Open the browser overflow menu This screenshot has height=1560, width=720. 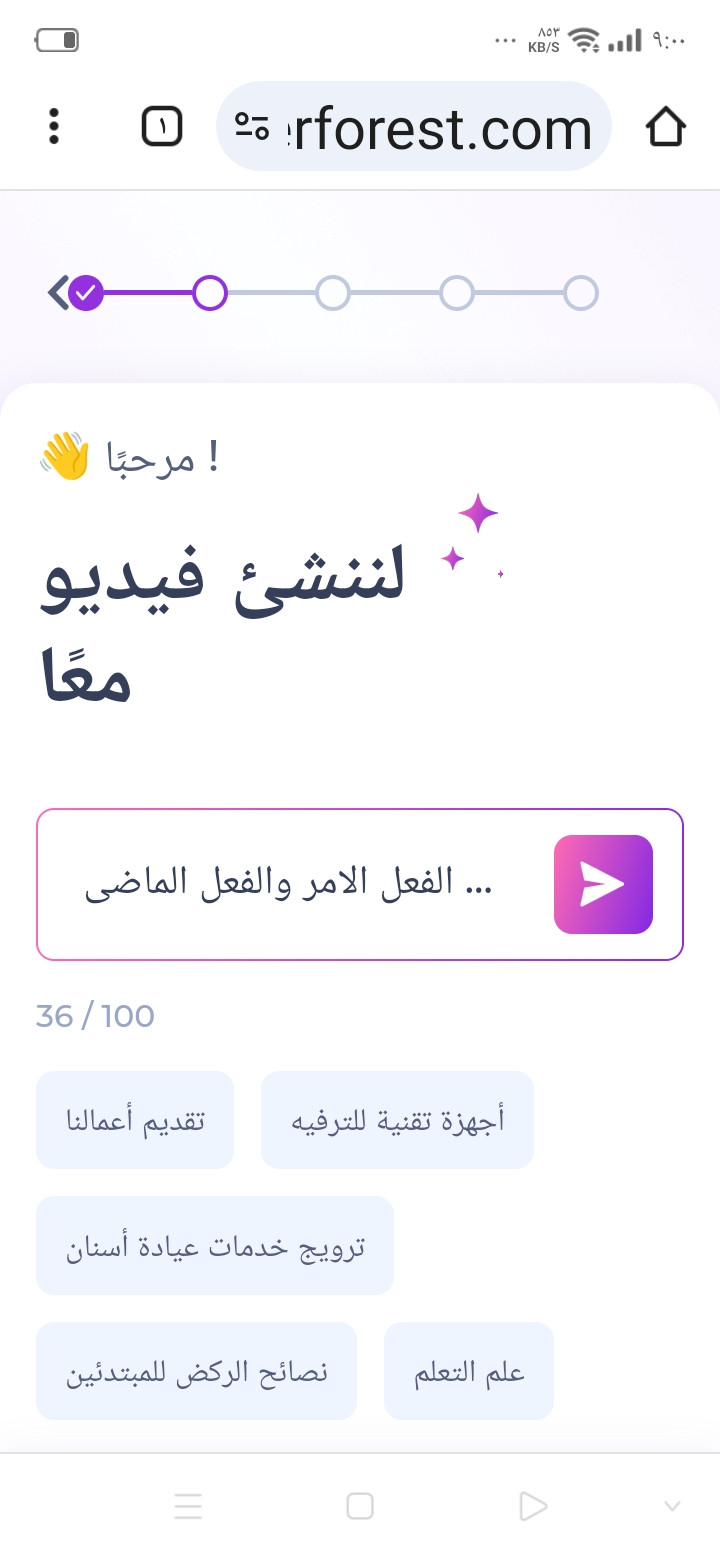pyautogui.click(x=54, y=127)
